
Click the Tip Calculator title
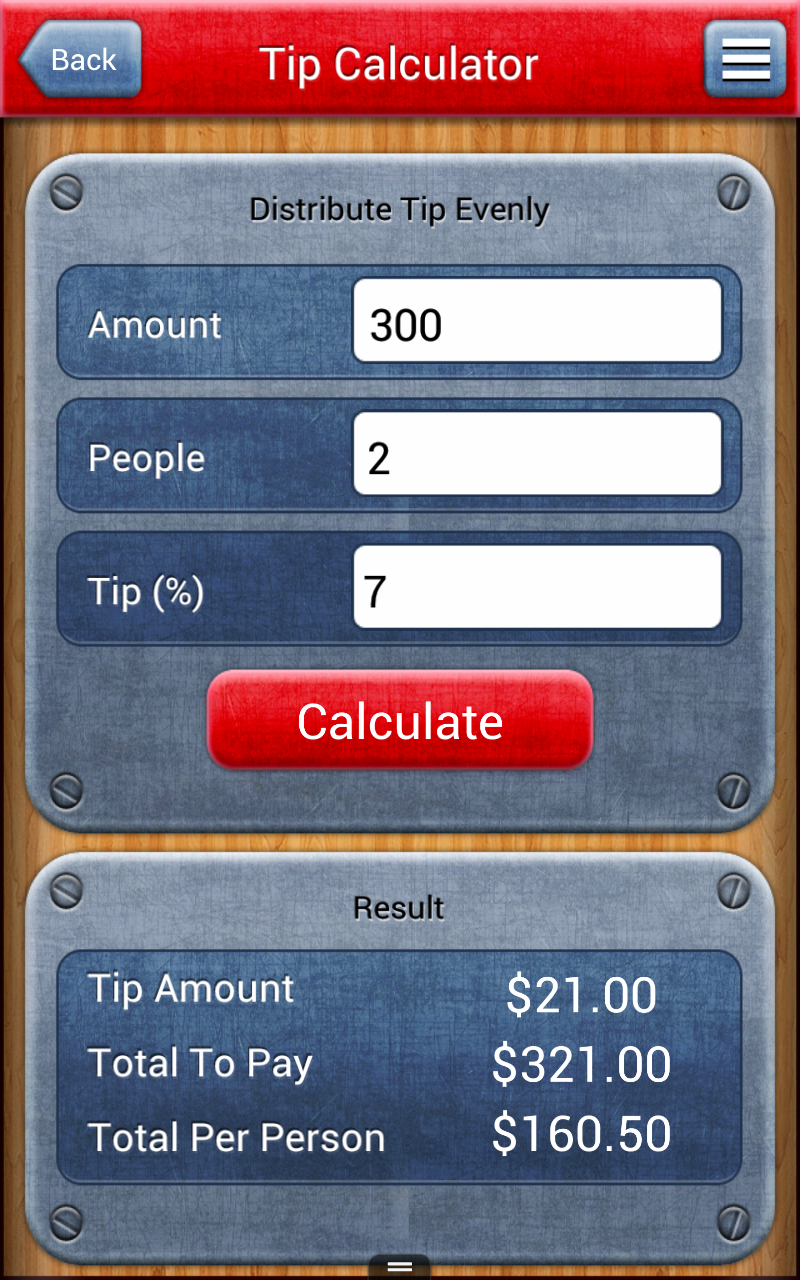(x=400, y=63)
